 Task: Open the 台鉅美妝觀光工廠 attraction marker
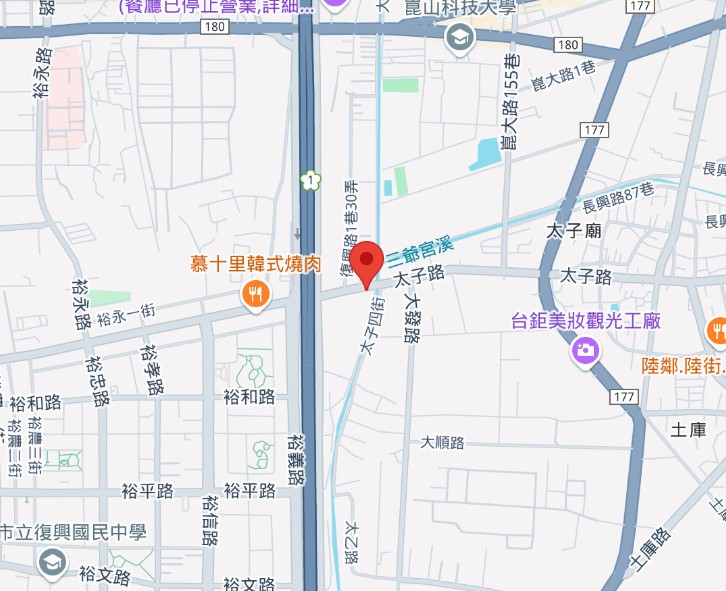click(x=585, y=350)
